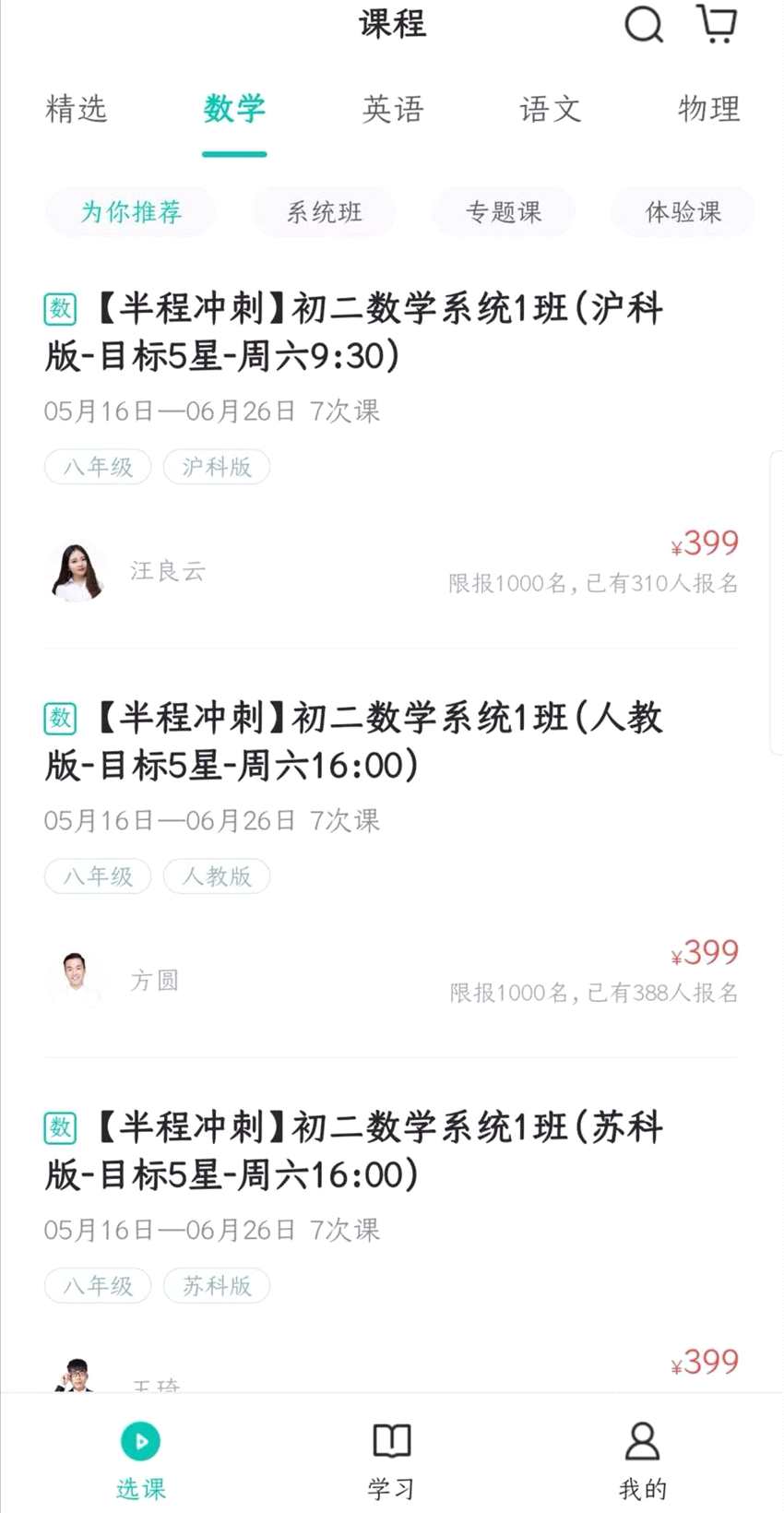Open the shopping cart
Screen dimensions: 784x1513
point(717,24)
